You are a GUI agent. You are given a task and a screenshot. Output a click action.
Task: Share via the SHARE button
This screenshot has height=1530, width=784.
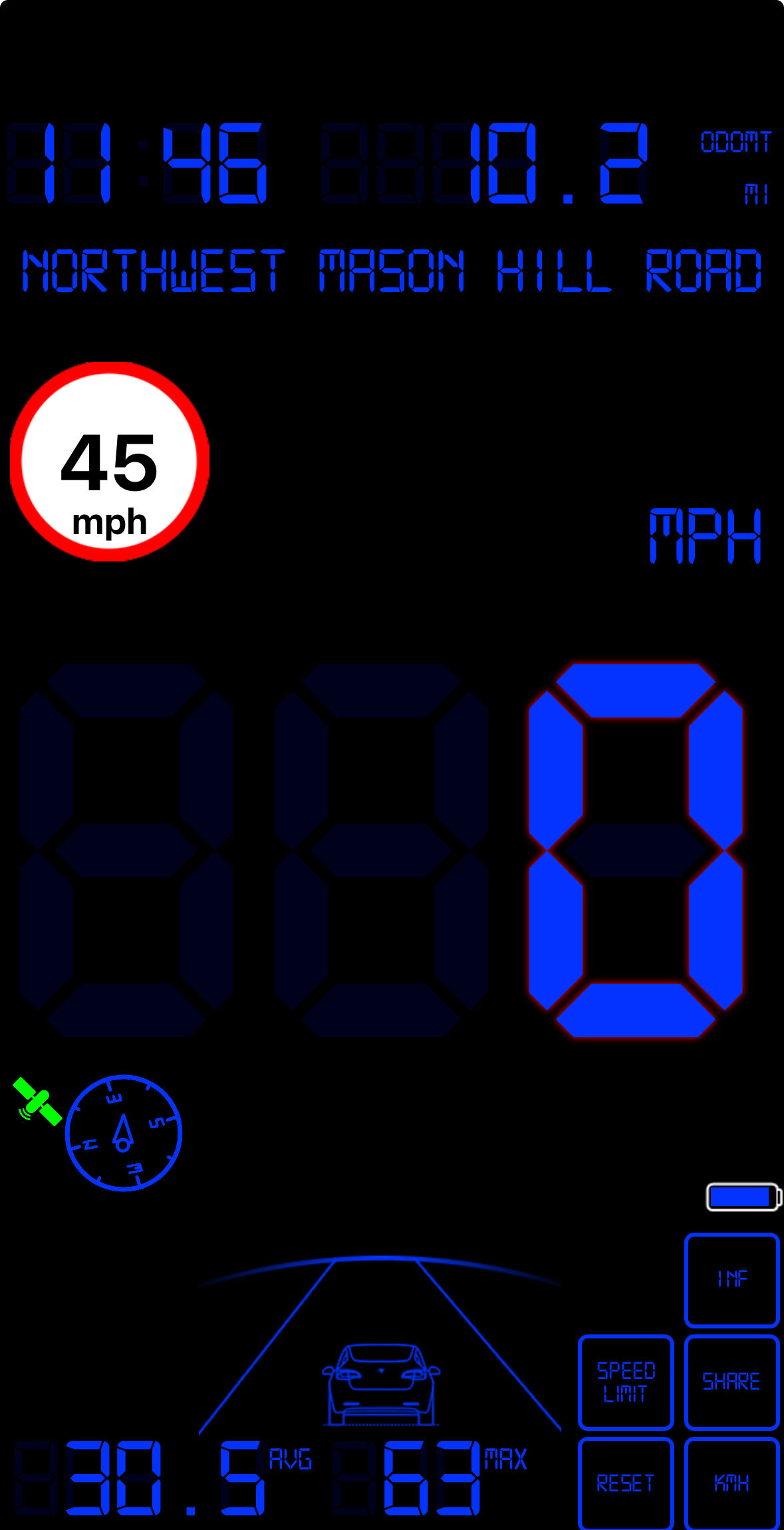pyautogui.click(x=731, y=1382)
